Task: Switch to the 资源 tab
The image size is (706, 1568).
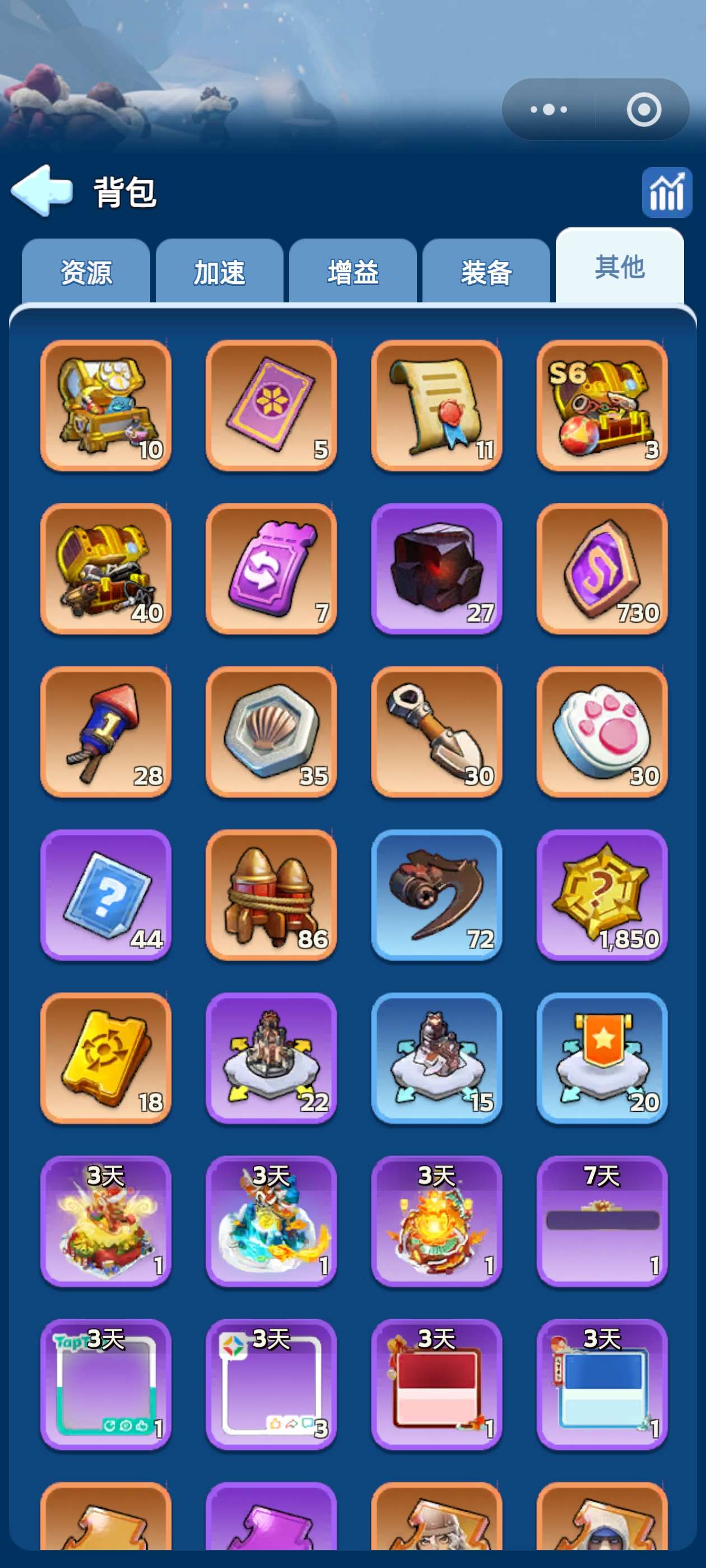Action: point(86,272)
